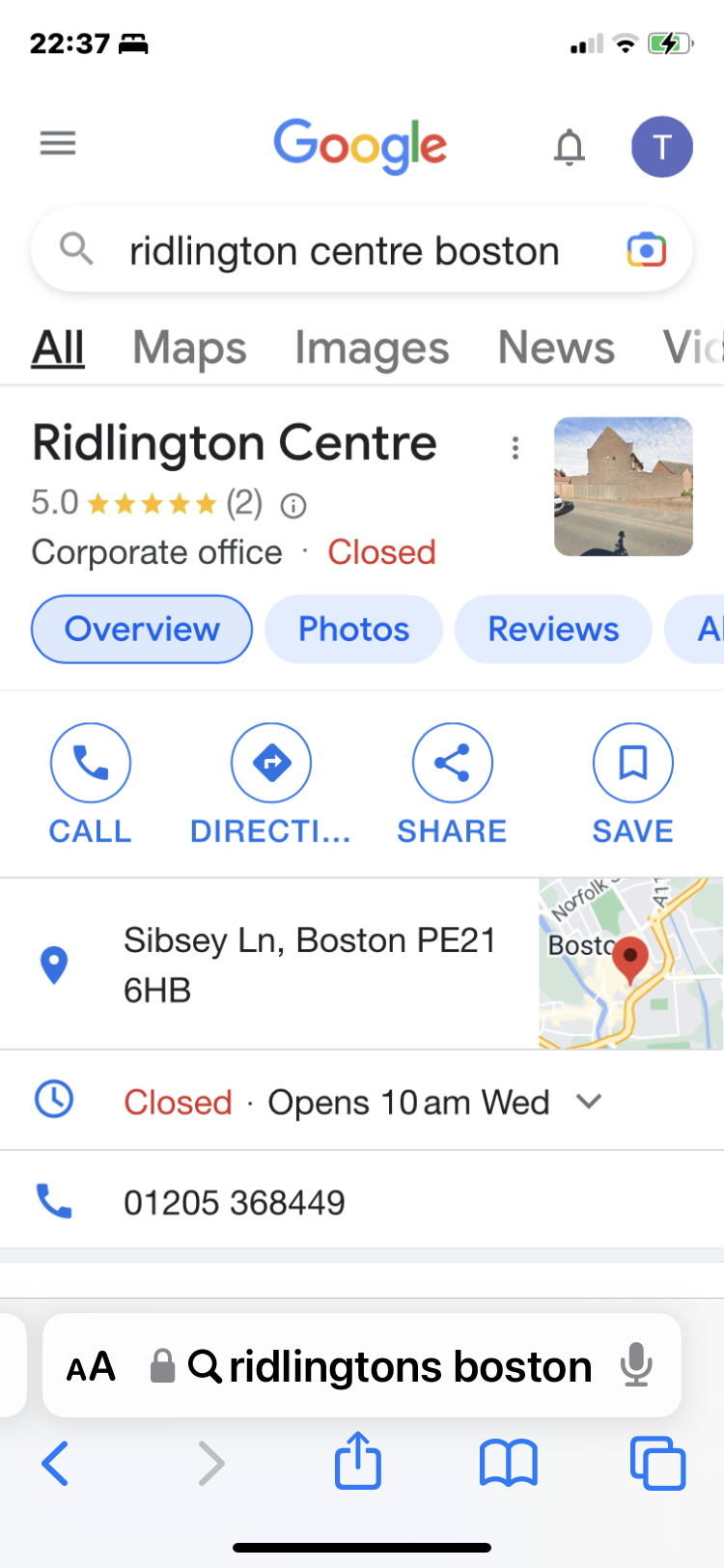Tap the phone number 01205 368449
This screenshot has height=1568, width=724.
click(234, 1203)
